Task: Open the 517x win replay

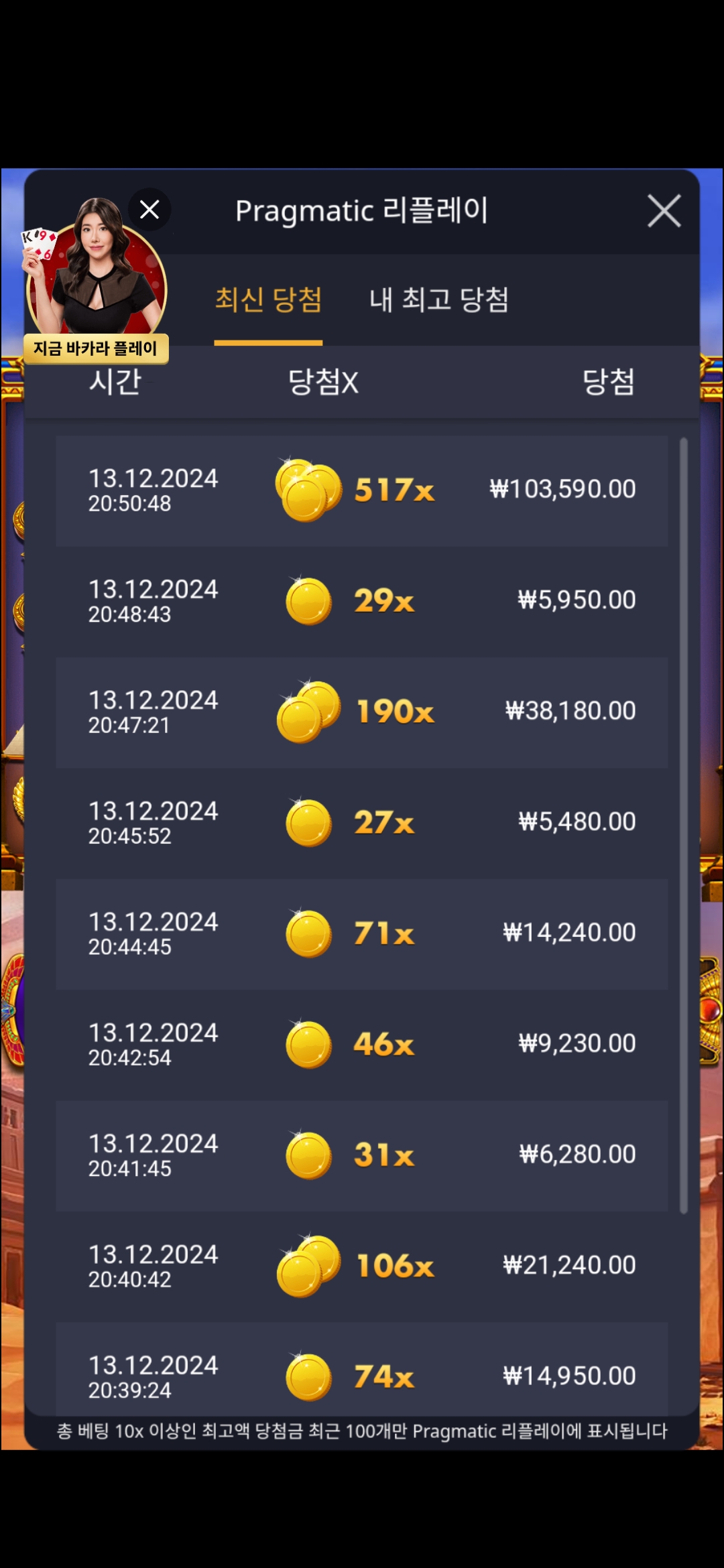Action: [x=362, y=491]
